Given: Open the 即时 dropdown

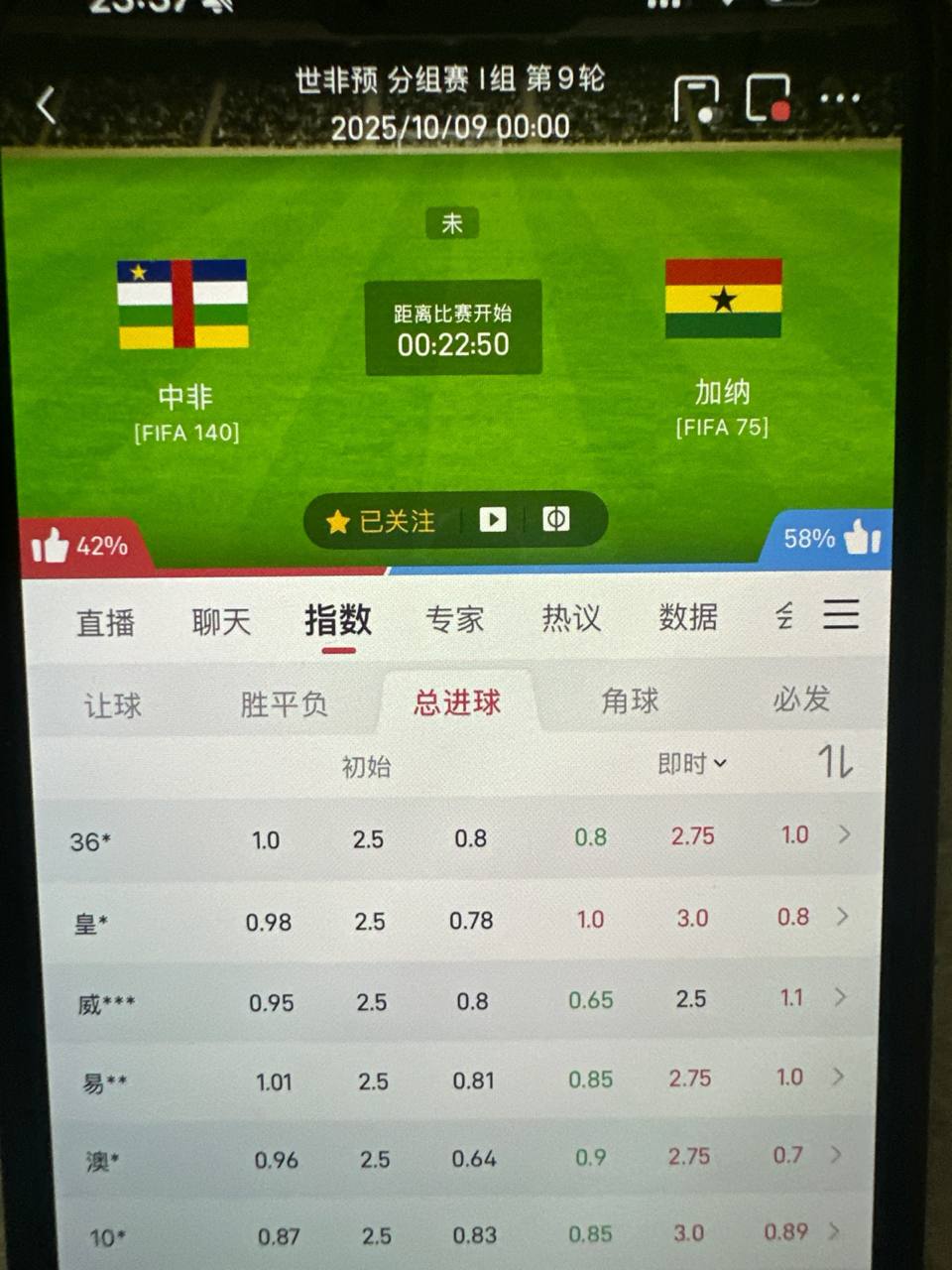Looking at the screenshot, I should [692, 764].
